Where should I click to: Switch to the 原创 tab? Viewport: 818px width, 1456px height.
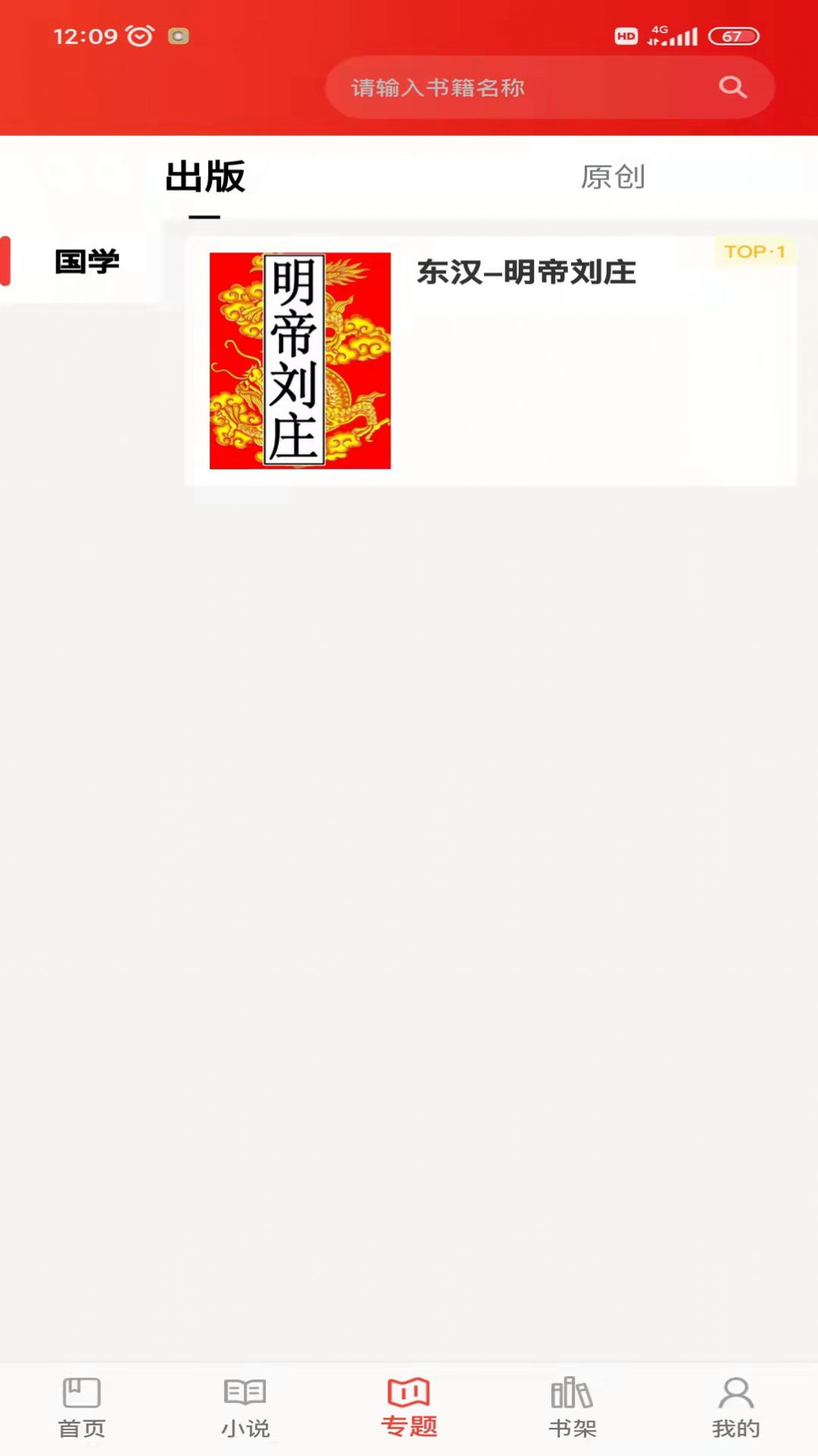(x=612, y=177)
